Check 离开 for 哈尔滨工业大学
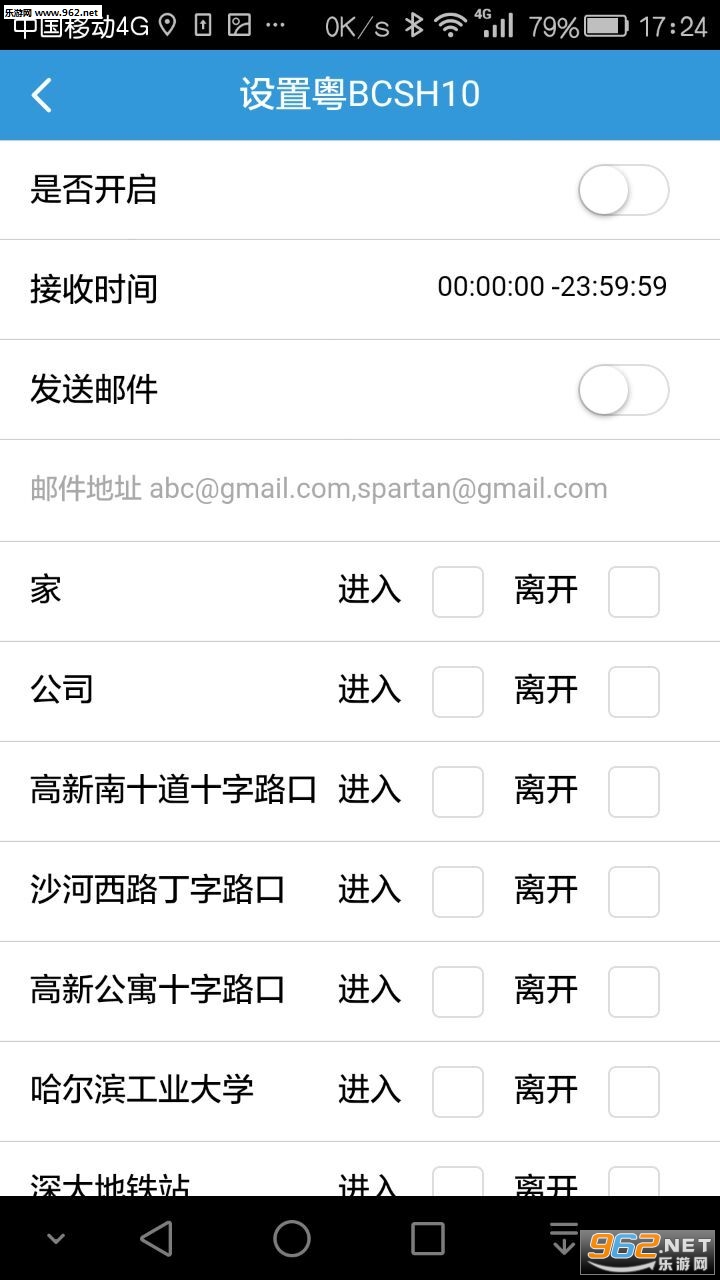Viewport: 720px width, 1280px height. tap(634, 1092)
